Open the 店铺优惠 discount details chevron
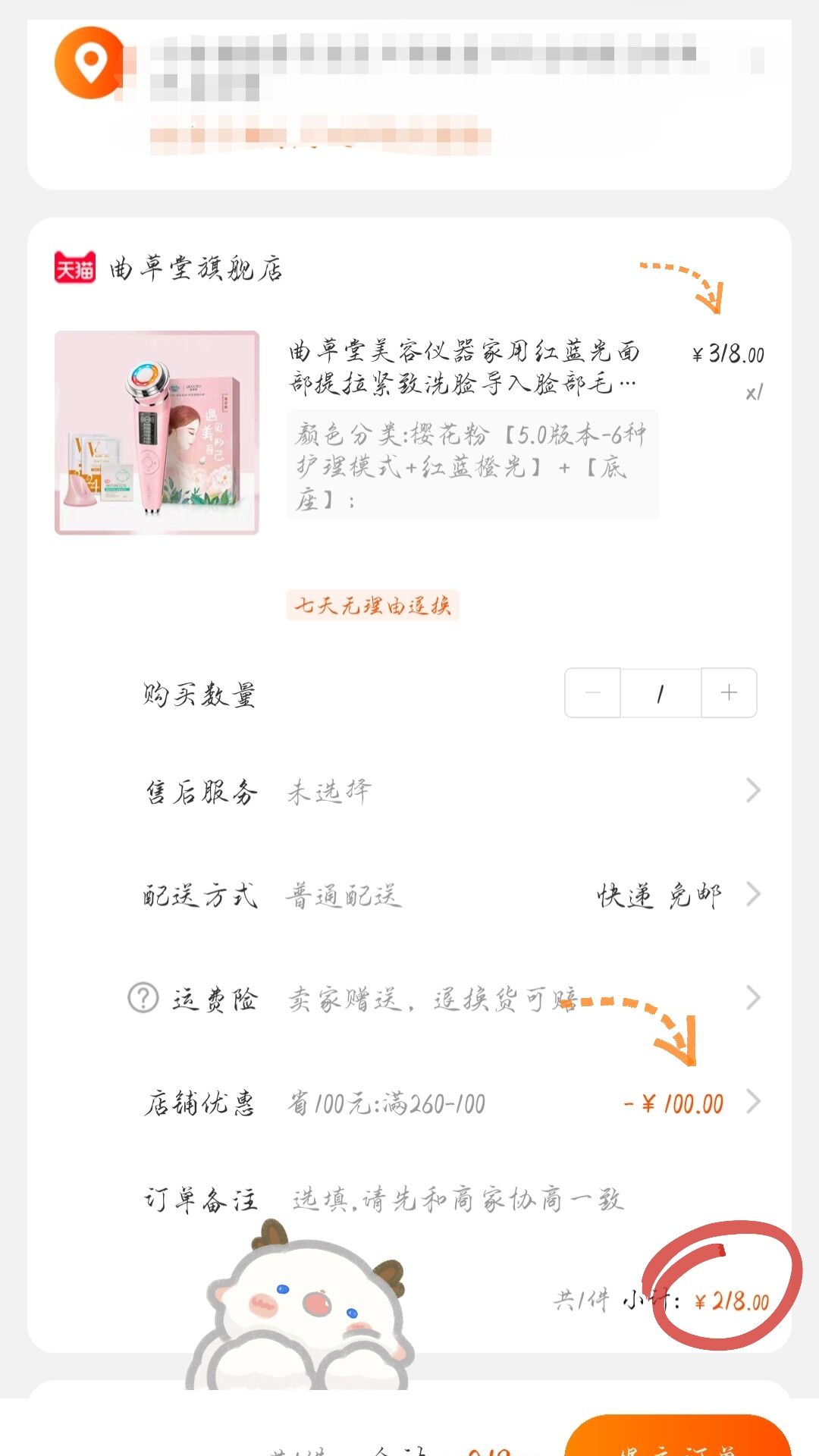 pyautogui.click(x=753, y=1104)
